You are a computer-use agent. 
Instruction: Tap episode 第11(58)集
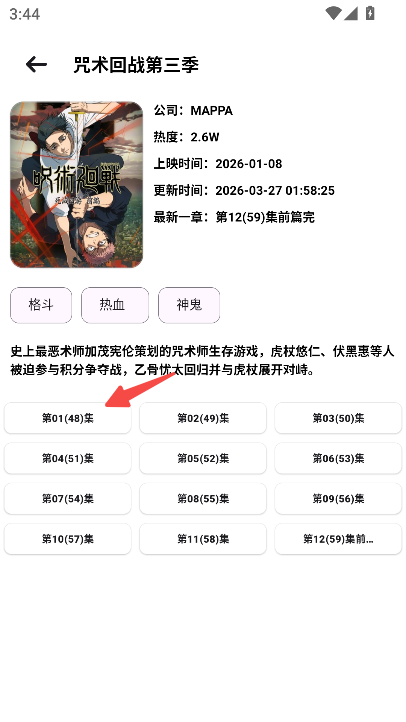pyautogui.click(x=203, y=539)
